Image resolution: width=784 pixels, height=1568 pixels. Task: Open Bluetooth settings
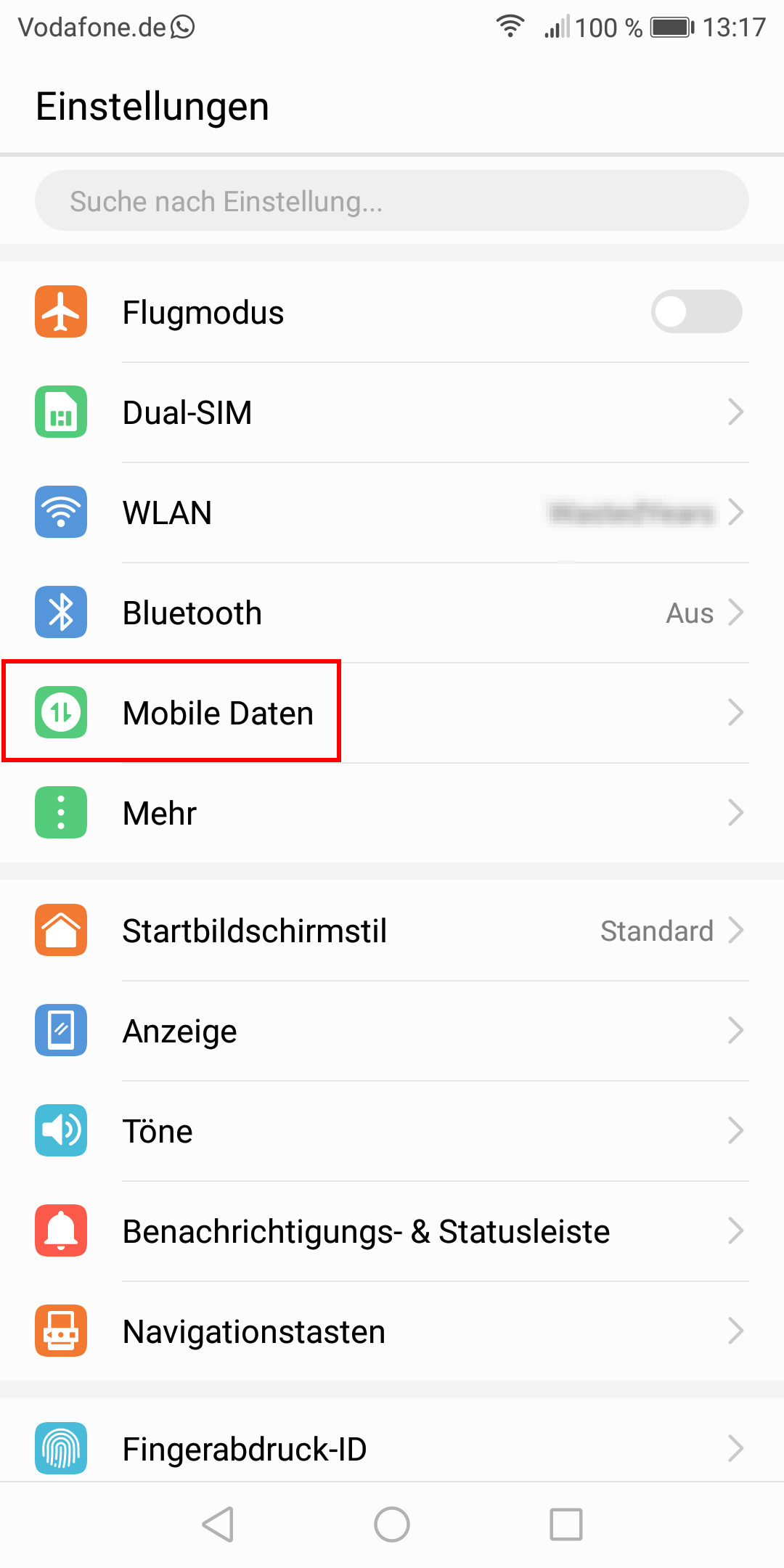click(x=392, y=613)
